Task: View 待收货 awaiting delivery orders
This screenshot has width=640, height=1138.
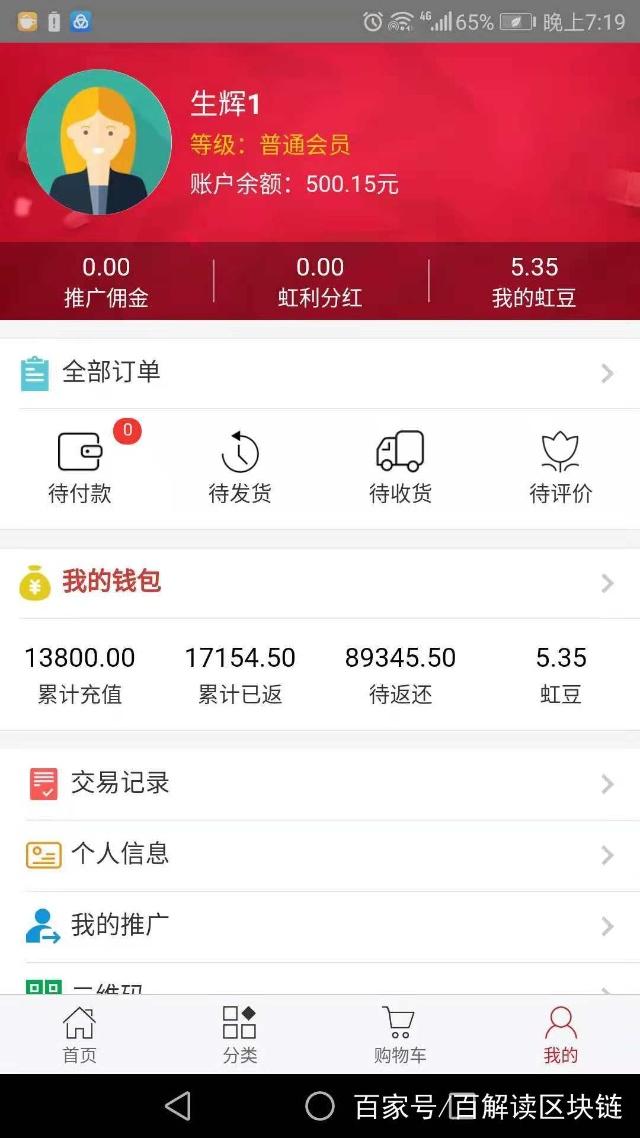Action: tap(400, 466)
